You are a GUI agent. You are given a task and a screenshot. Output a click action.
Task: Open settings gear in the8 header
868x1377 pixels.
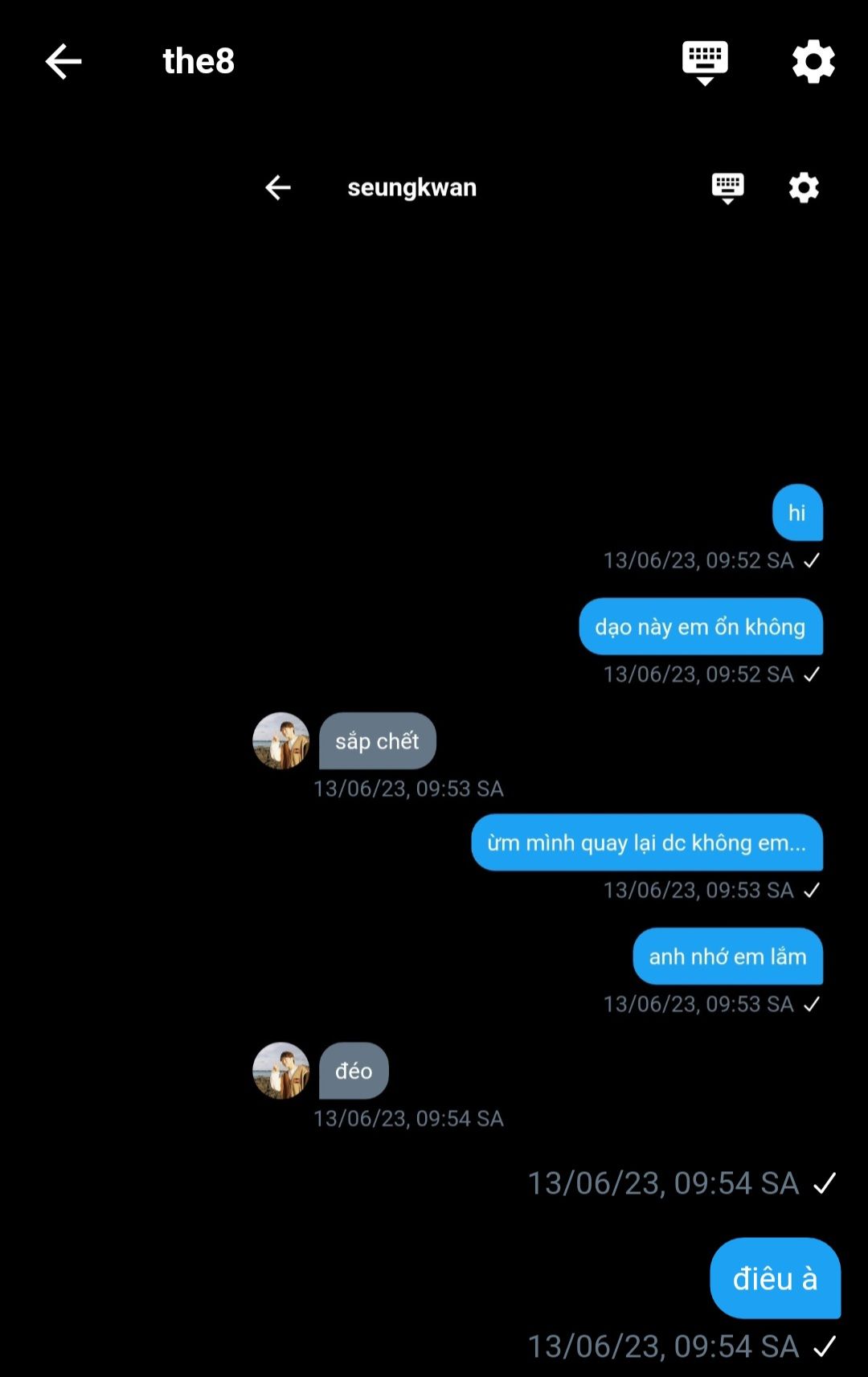coord(813,62)
